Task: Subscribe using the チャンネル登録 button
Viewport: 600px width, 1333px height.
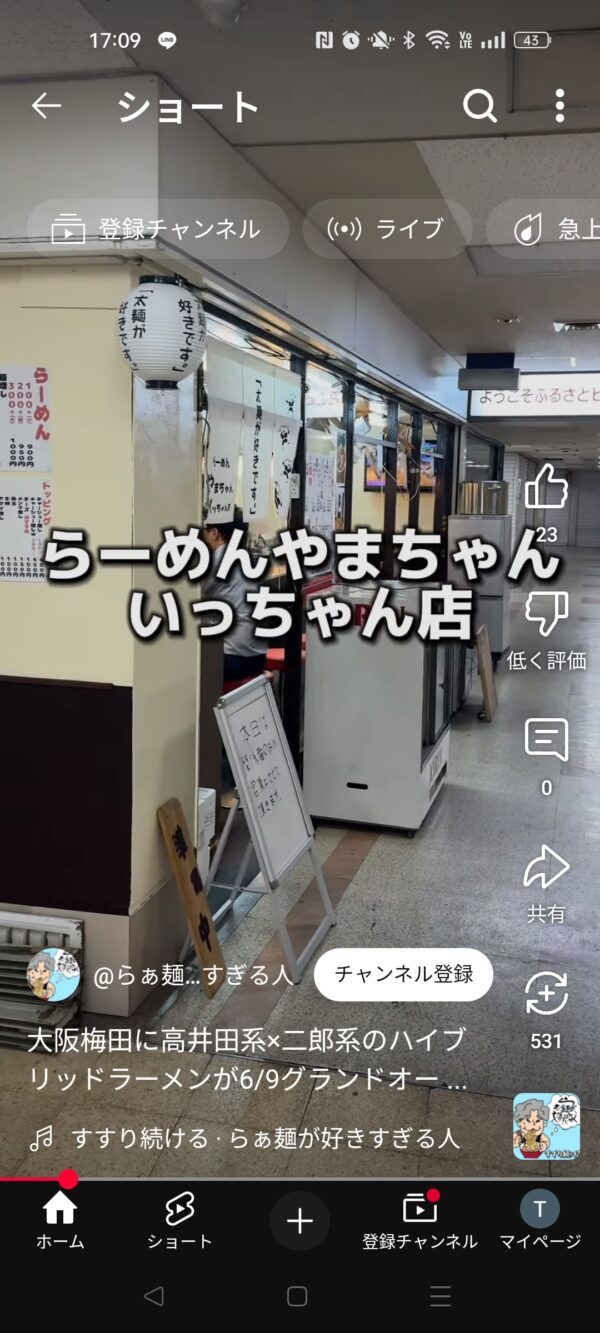Action: tap(403, 974)
